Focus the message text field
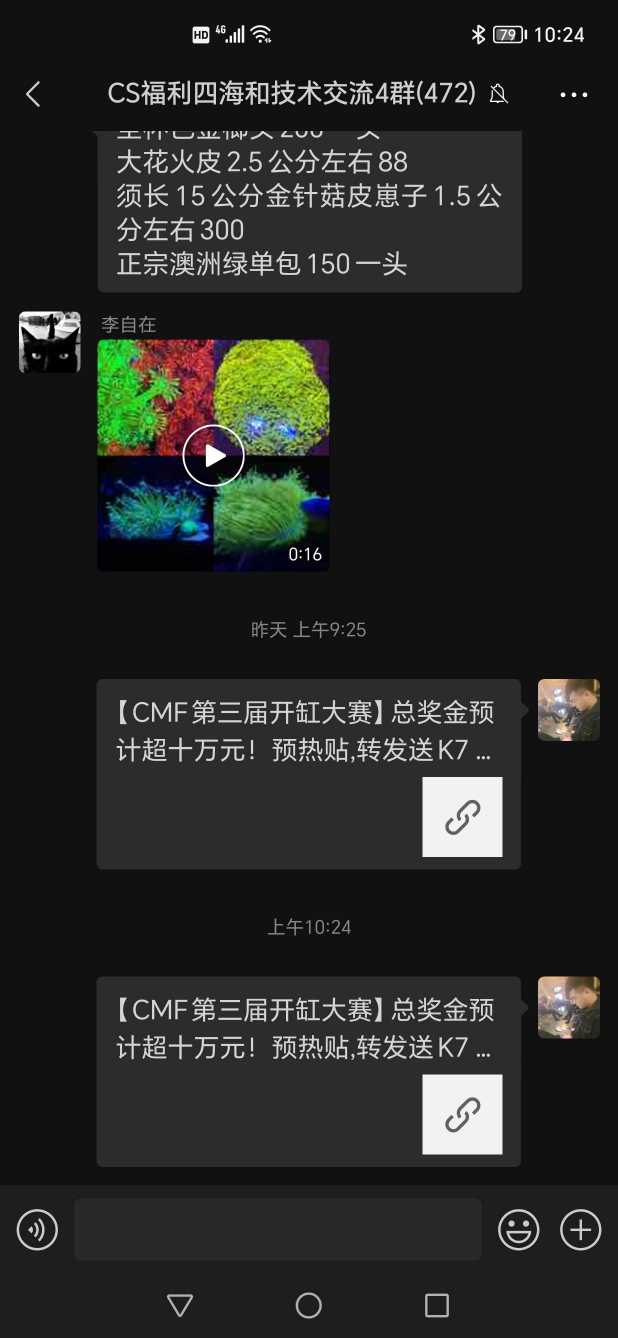This screenshot has height=1338, width=618. pos(278,1229)
